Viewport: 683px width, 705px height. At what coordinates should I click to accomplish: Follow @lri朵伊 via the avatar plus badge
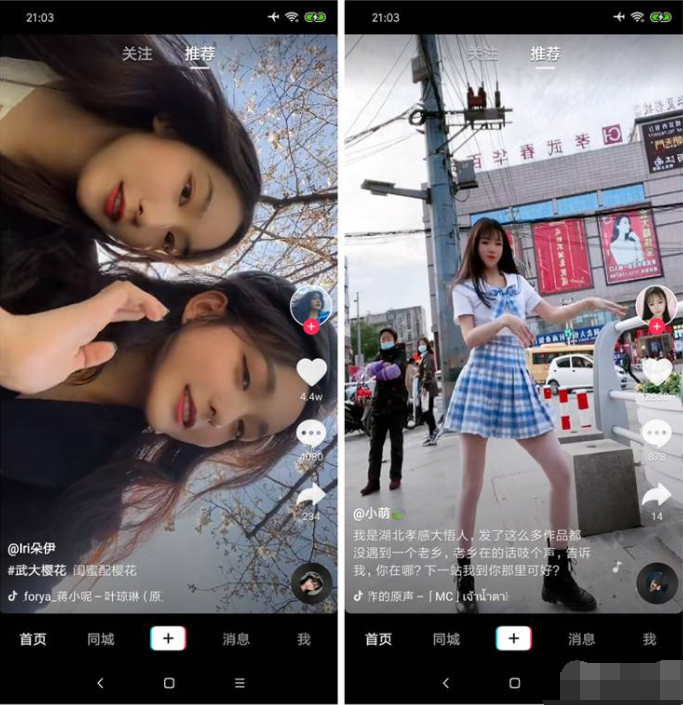311,326
